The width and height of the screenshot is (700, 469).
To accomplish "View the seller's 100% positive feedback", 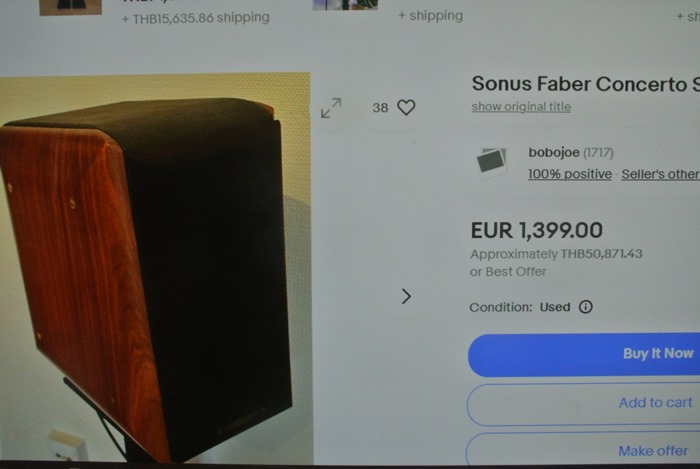I will point(569,174).
